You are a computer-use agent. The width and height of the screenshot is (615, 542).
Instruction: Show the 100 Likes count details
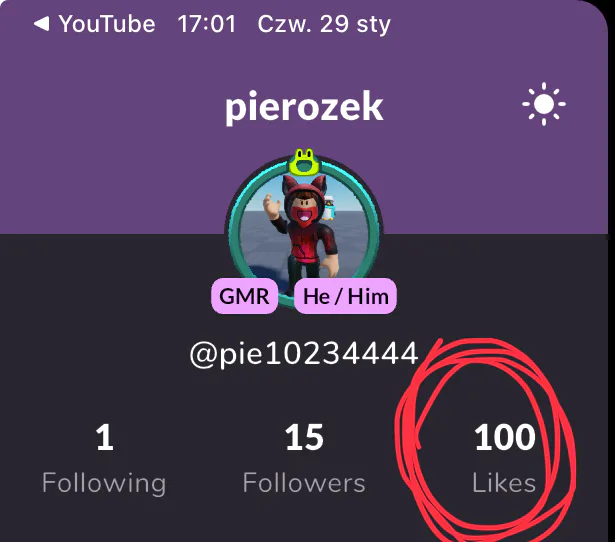[504, 460]
